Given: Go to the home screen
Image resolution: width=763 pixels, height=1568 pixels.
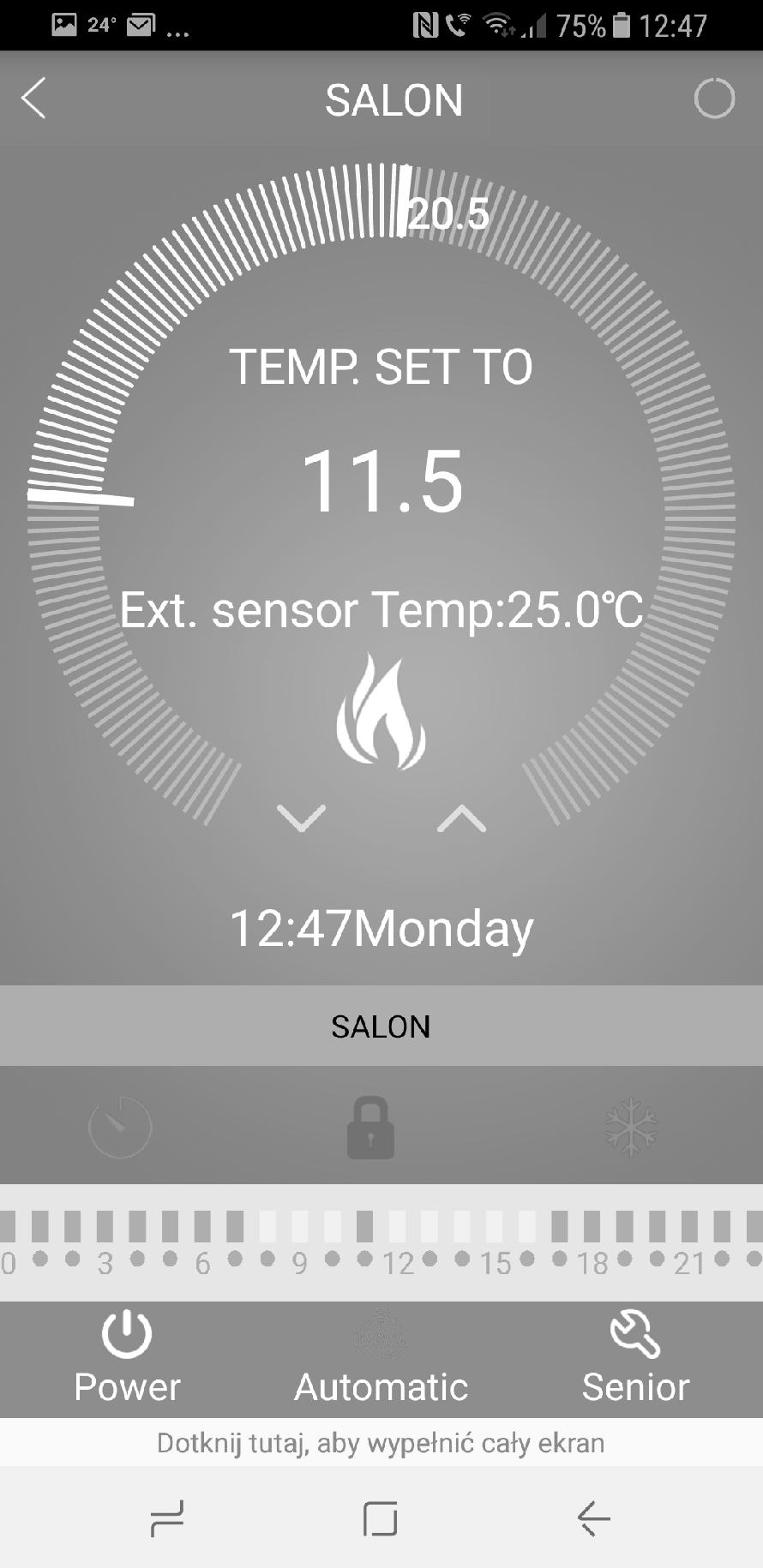Looking at the screenshot, I should tap(381, 1519).
